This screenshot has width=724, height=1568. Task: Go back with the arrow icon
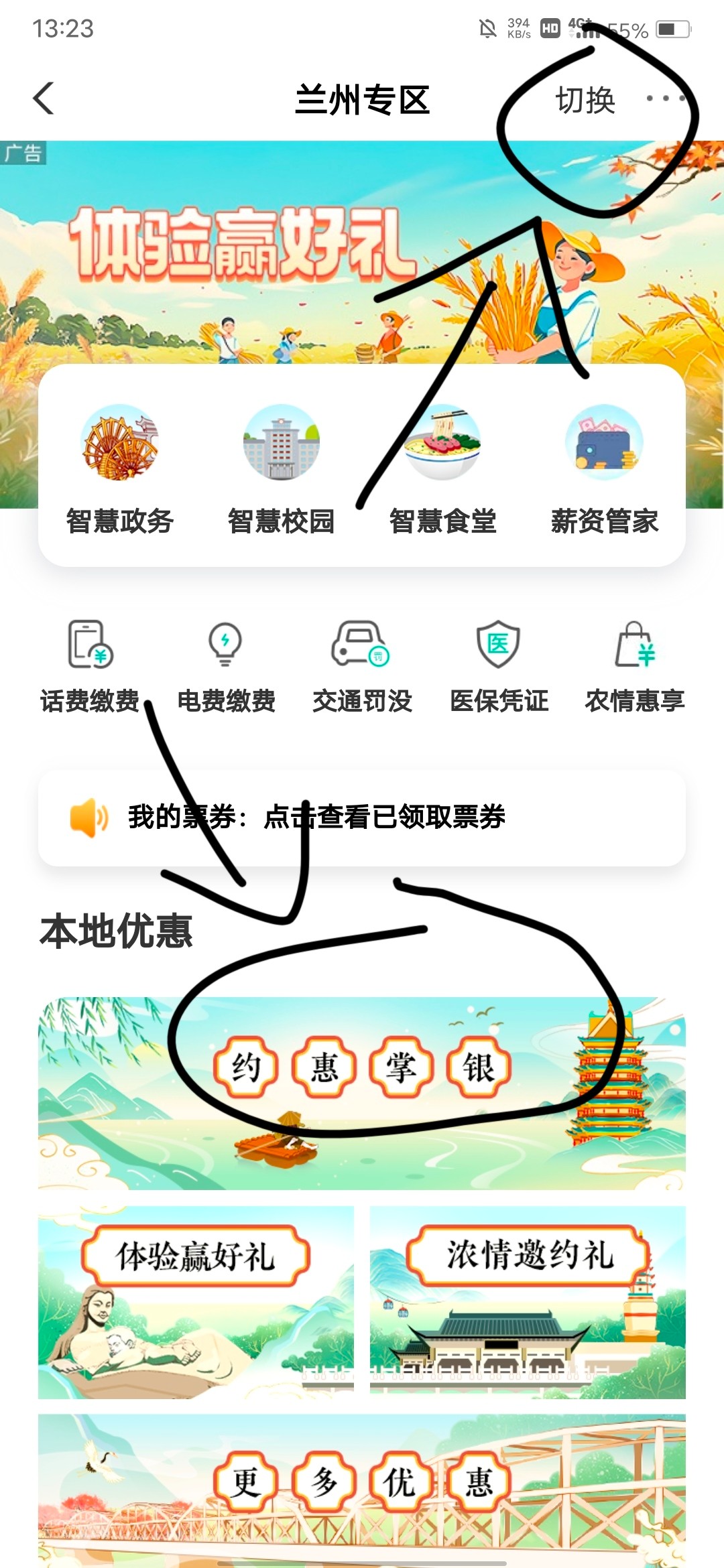[44, 99]
